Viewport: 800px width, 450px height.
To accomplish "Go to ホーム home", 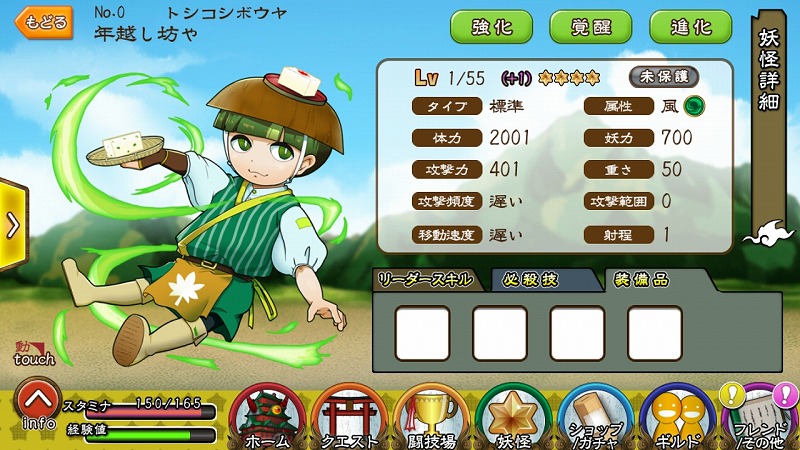I will pos(267,418).
